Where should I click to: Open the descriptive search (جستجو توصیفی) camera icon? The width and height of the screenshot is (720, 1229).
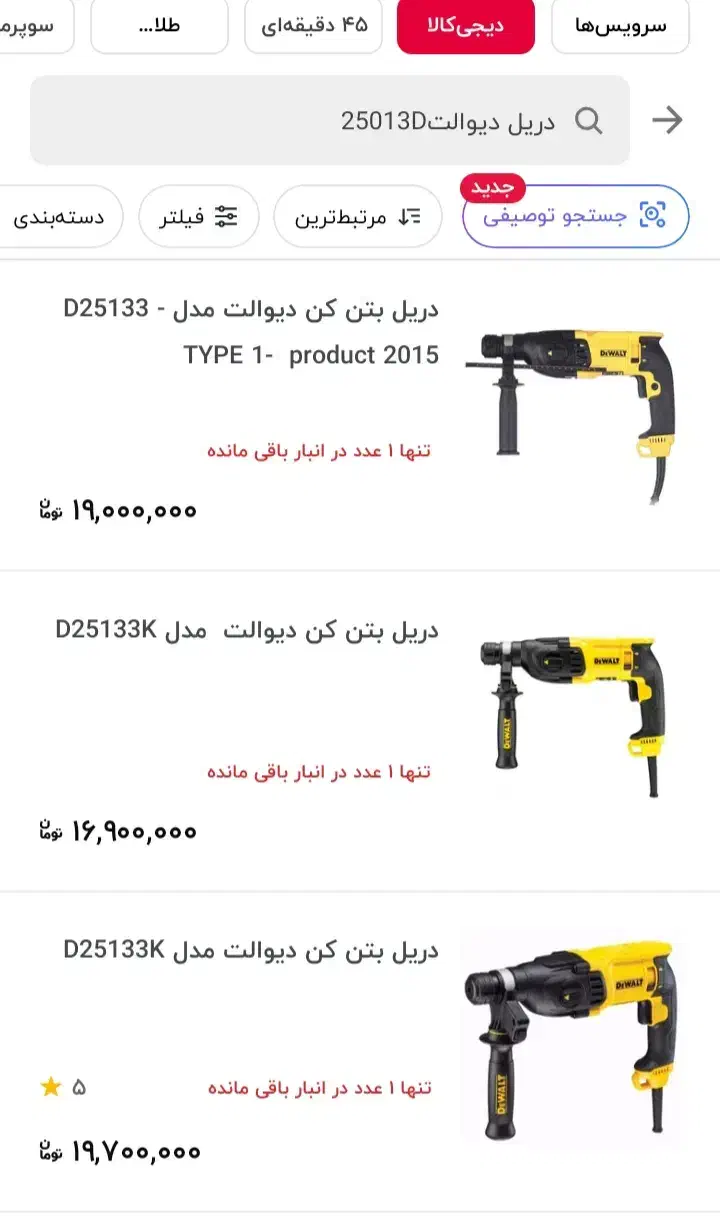click(x=652, y=213)
